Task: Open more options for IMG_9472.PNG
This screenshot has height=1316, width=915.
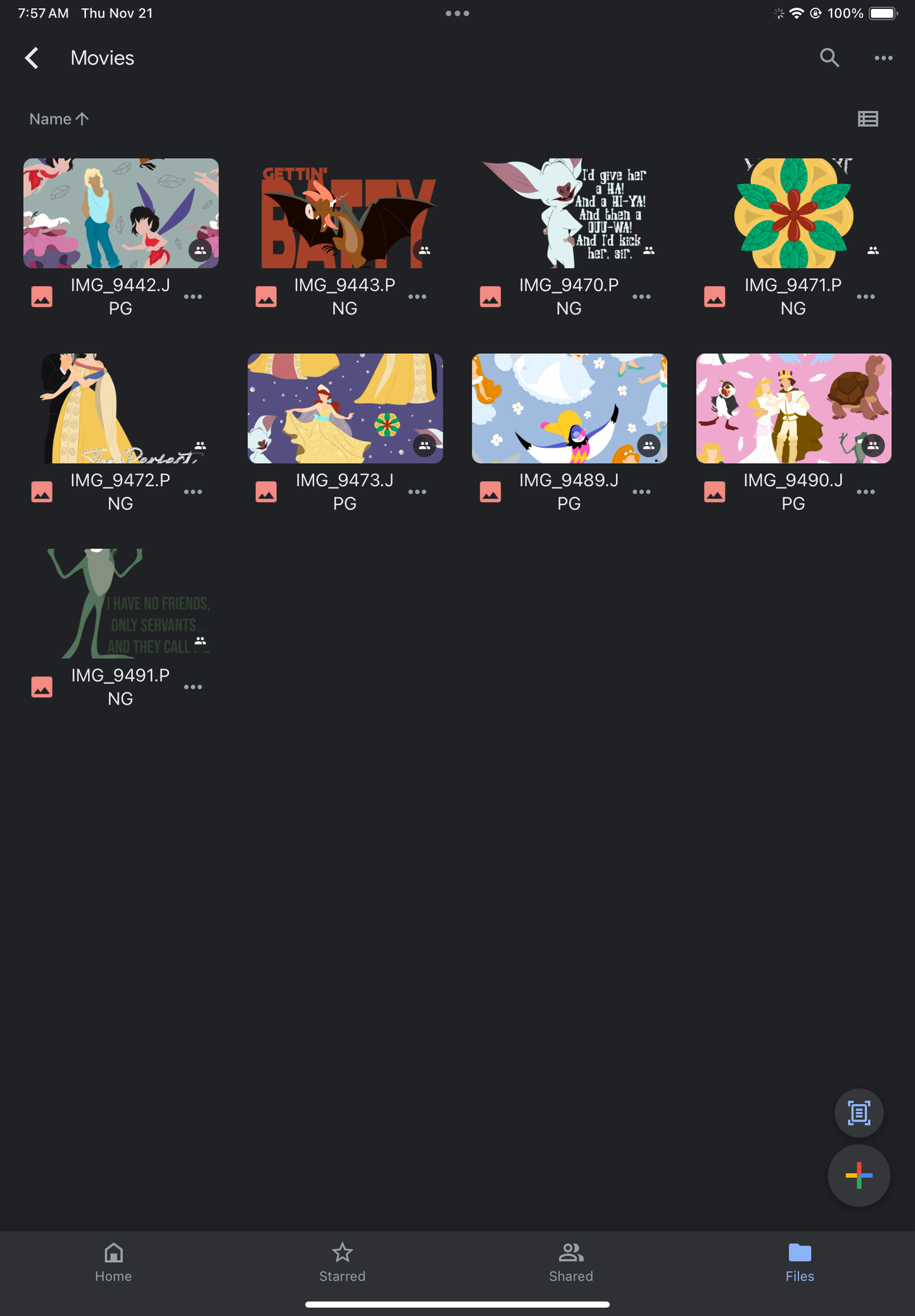Action: 192,492
